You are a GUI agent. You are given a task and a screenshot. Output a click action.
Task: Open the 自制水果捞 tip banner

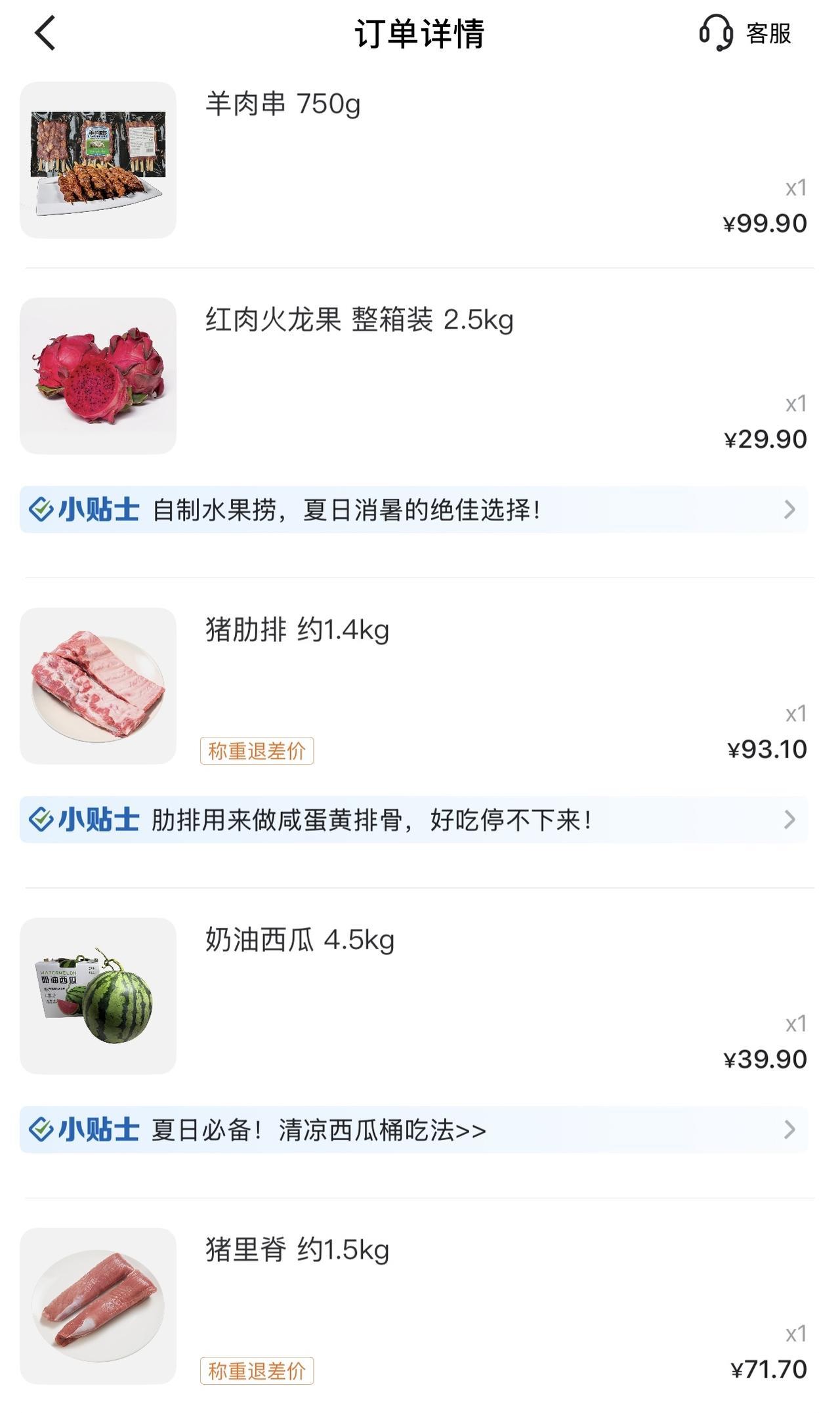pos(413,510)
